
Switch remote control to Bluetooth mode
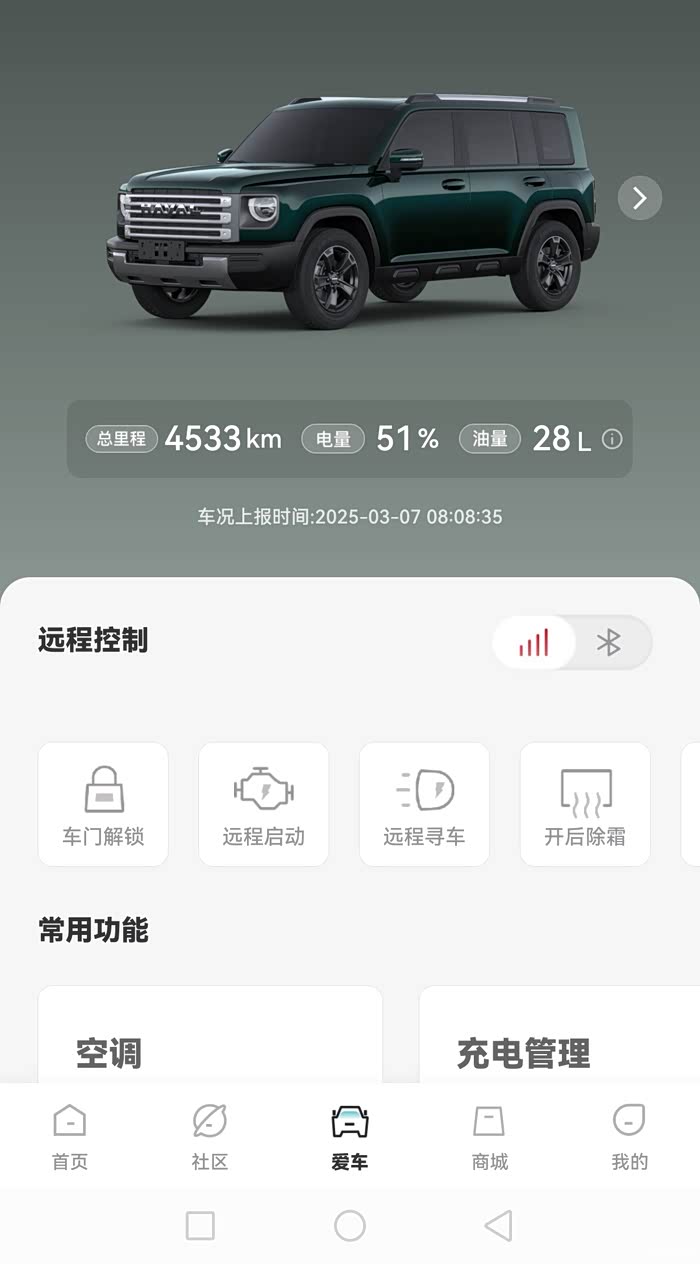pos(609,643)
